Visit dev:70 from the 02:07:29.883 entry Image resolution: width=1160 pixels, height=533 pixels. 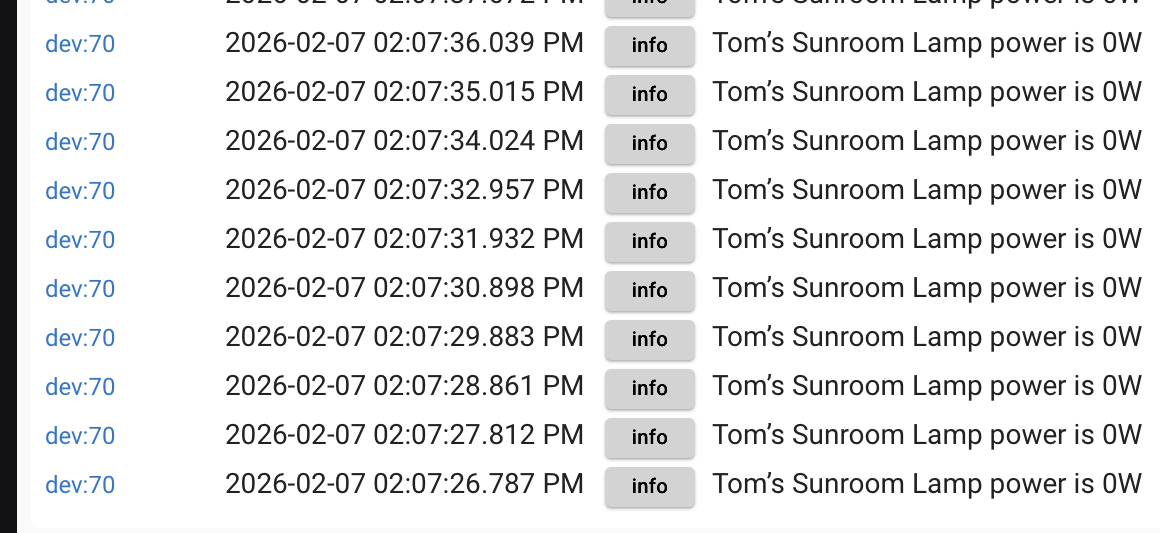coord(80,338)
